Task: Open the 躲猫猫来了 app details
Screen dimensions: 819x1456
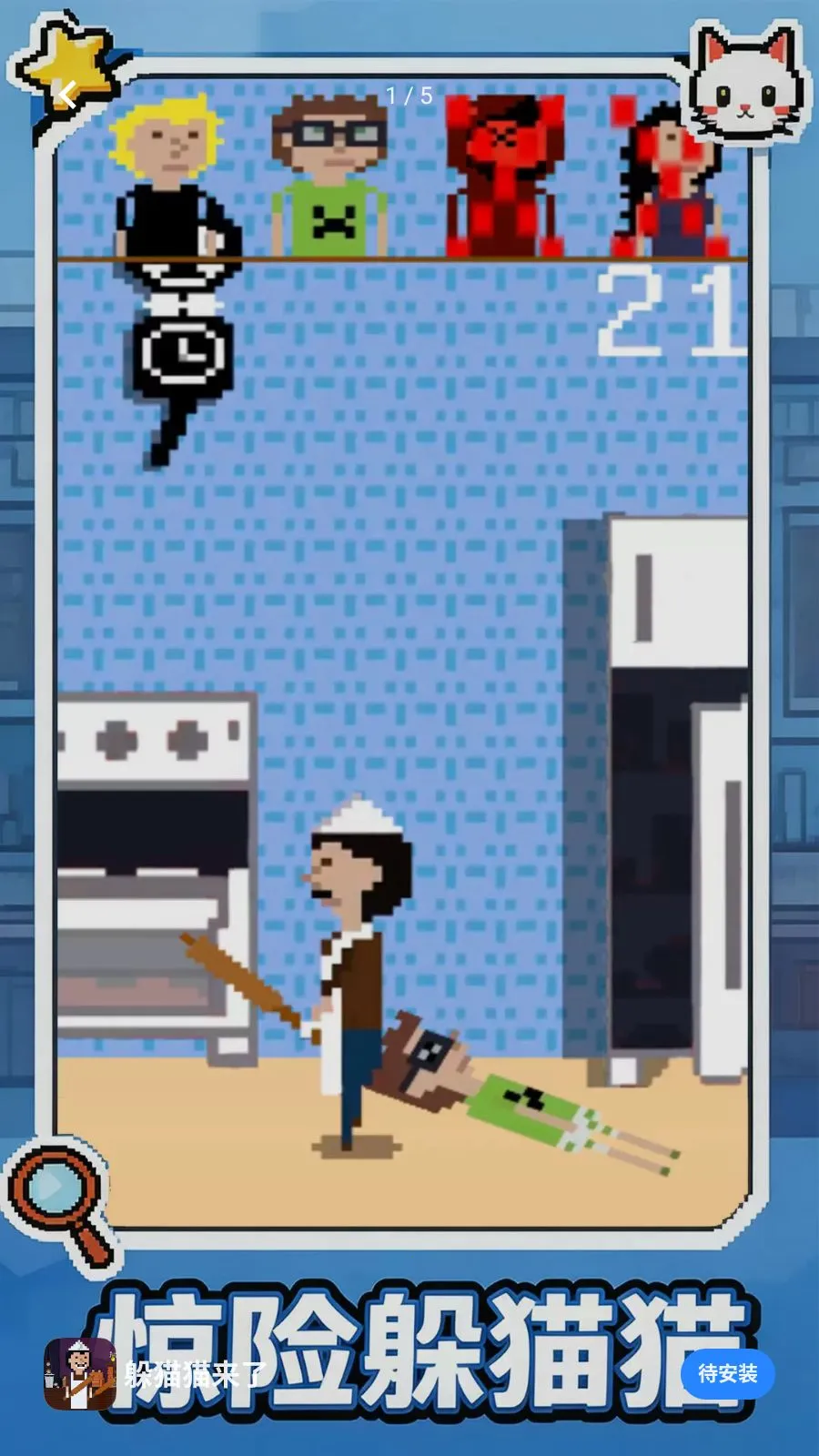Action: [195, 1374]
